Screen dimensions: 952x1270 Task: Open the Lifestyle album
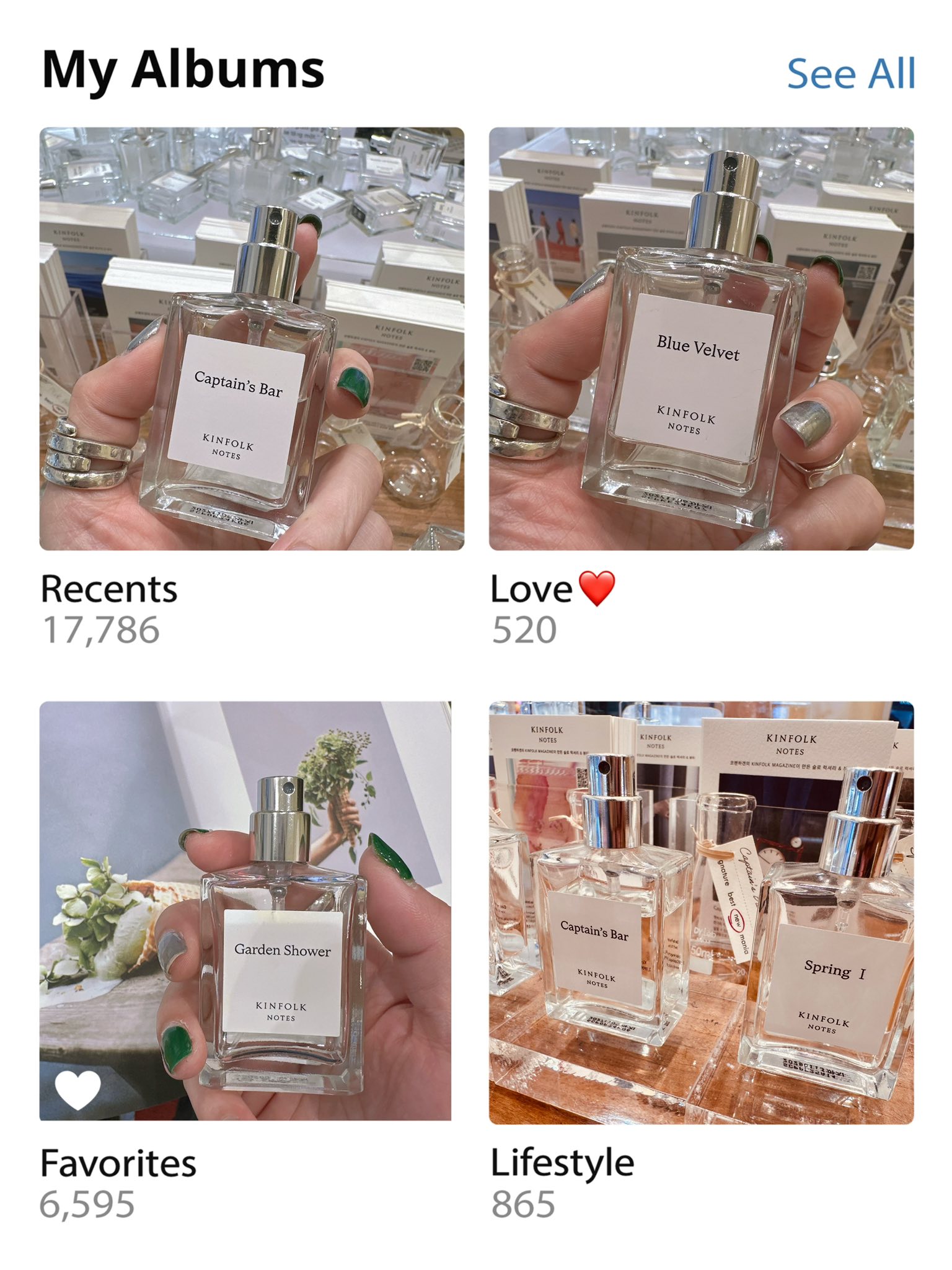tap(701, 912)
